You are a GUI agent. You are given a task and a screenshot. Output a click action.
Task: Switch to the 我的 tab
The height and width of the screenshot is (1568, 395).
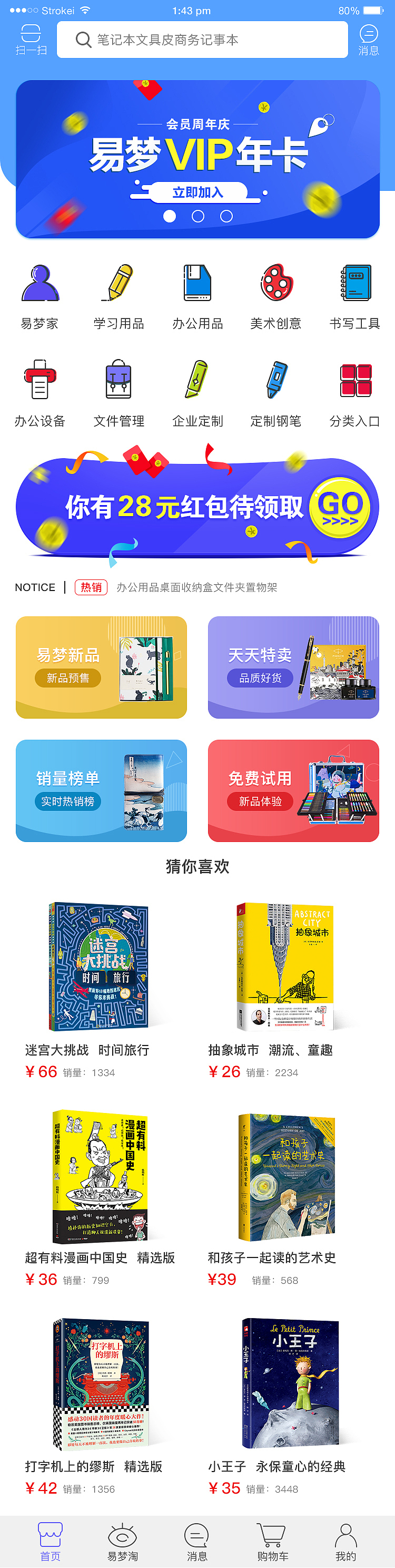[x=345, y=1543]
